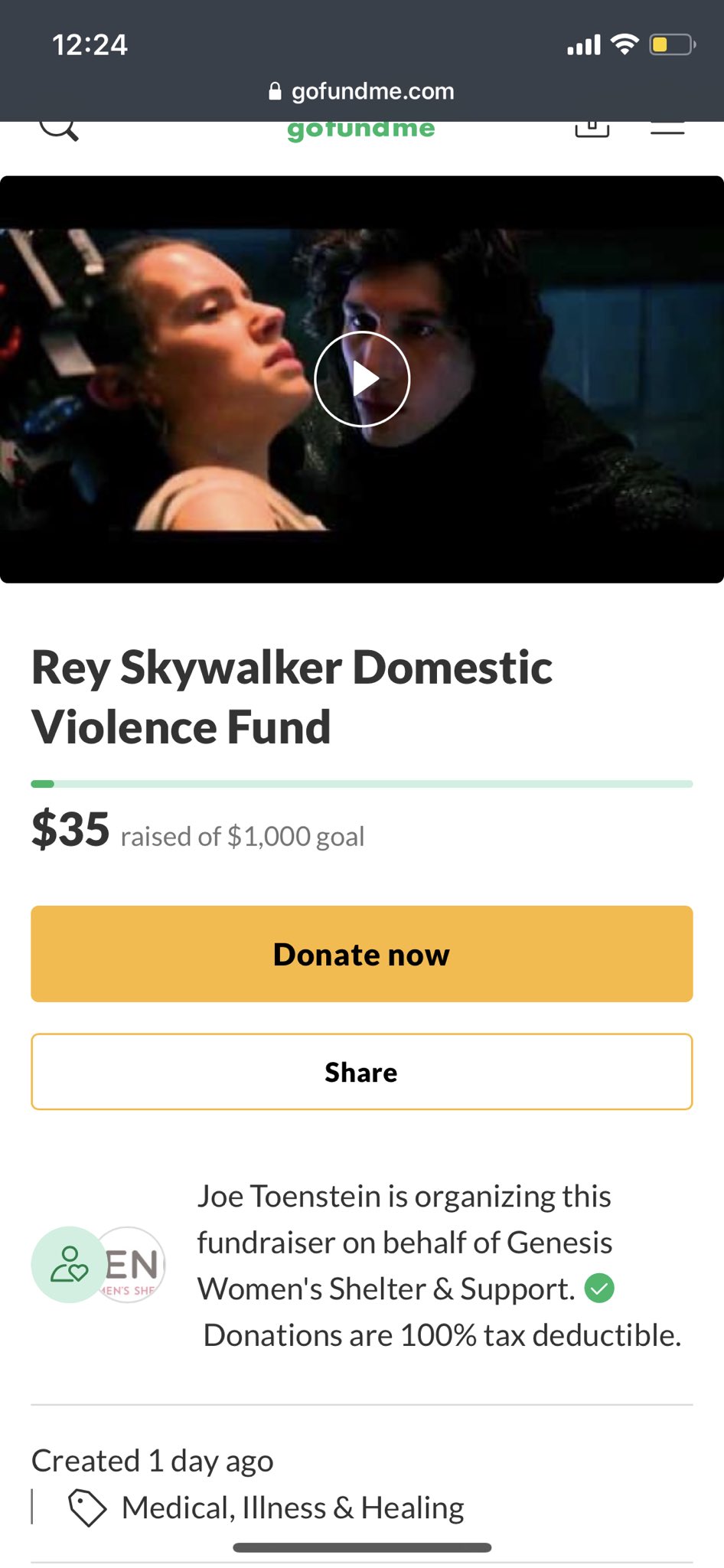
Task: Open the gofundme.com address bar
Action: coord(362,91)
